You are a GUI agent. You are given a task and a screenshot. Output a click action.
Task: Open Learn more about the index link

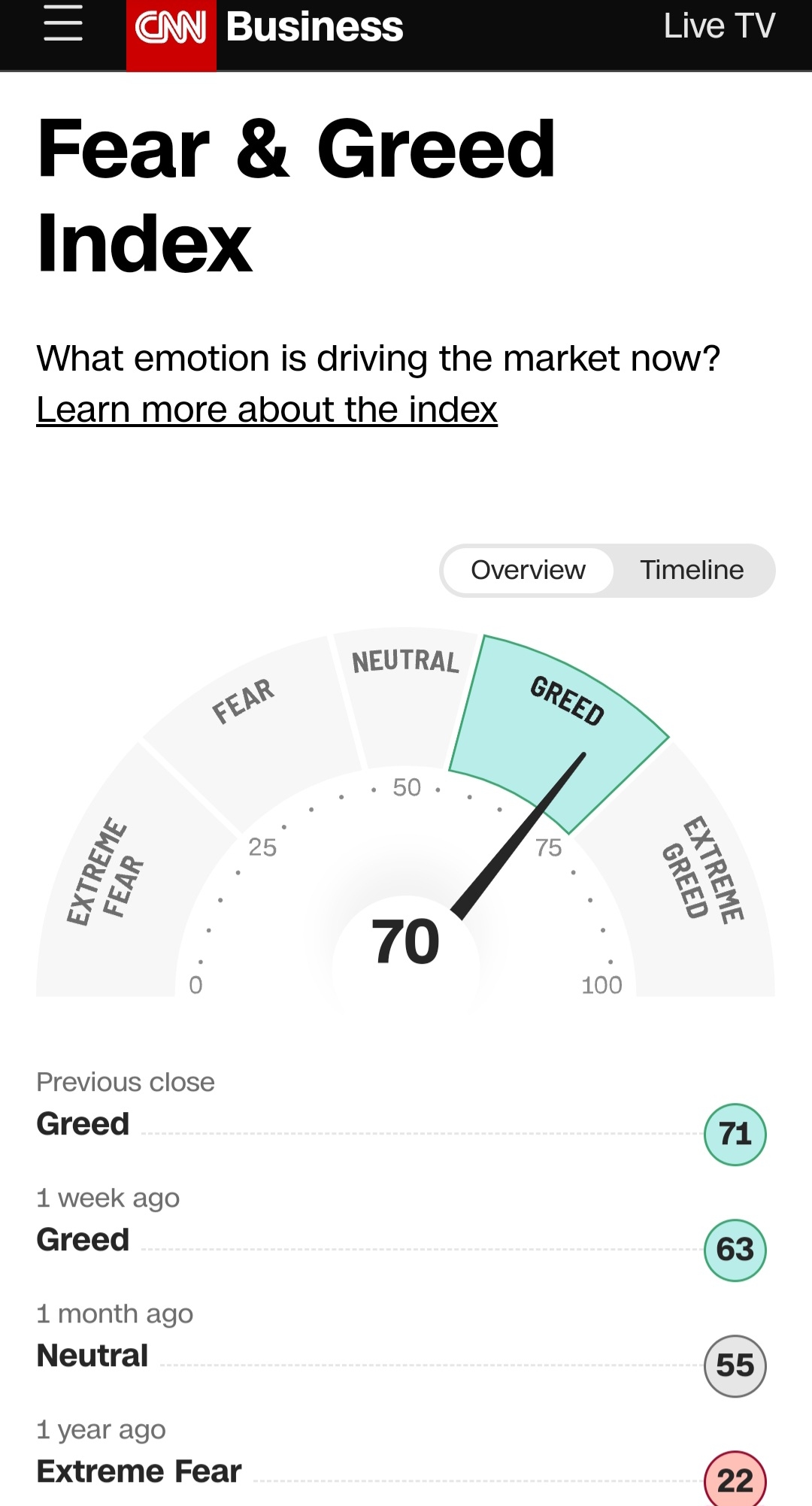click(267, 410)
